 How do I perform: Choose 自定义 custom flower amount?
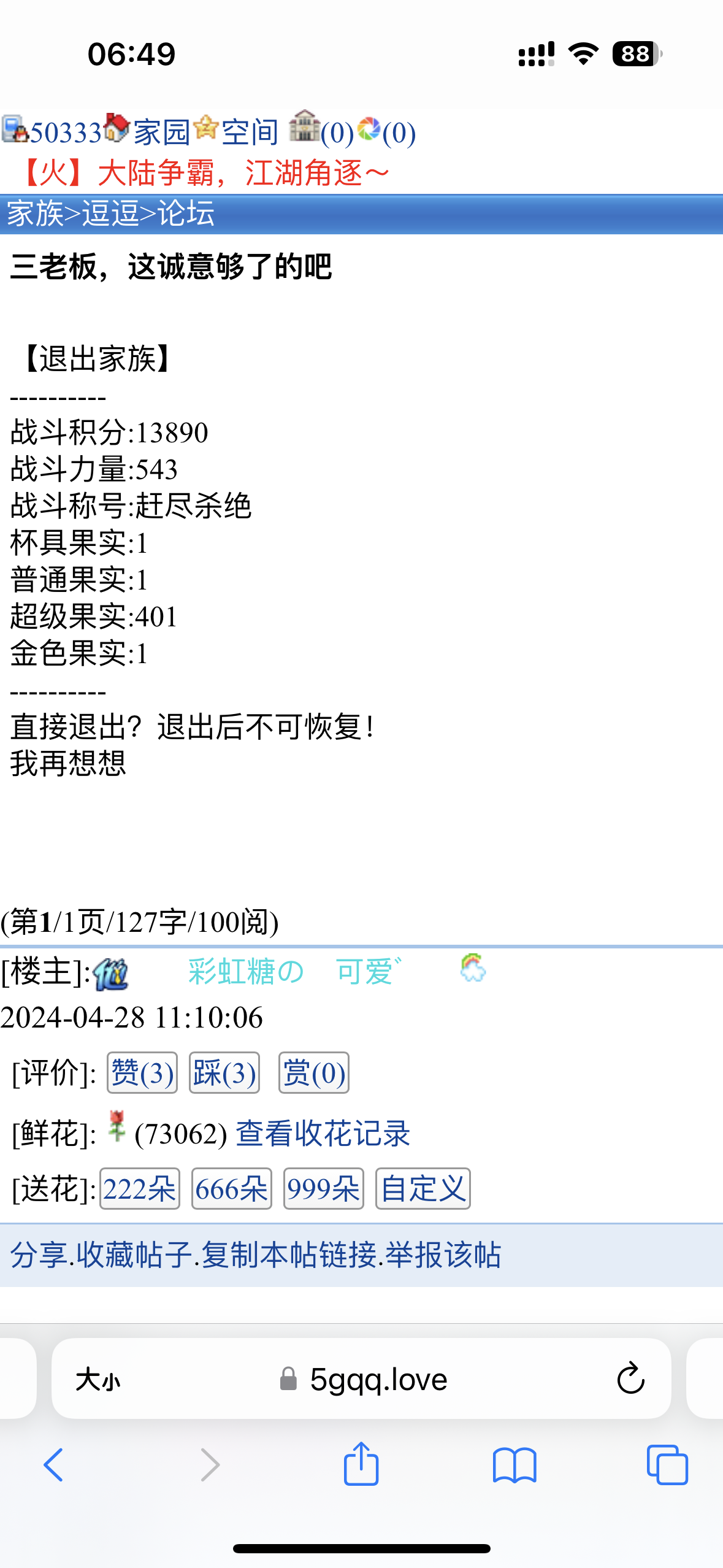(x=423, y=1189)
